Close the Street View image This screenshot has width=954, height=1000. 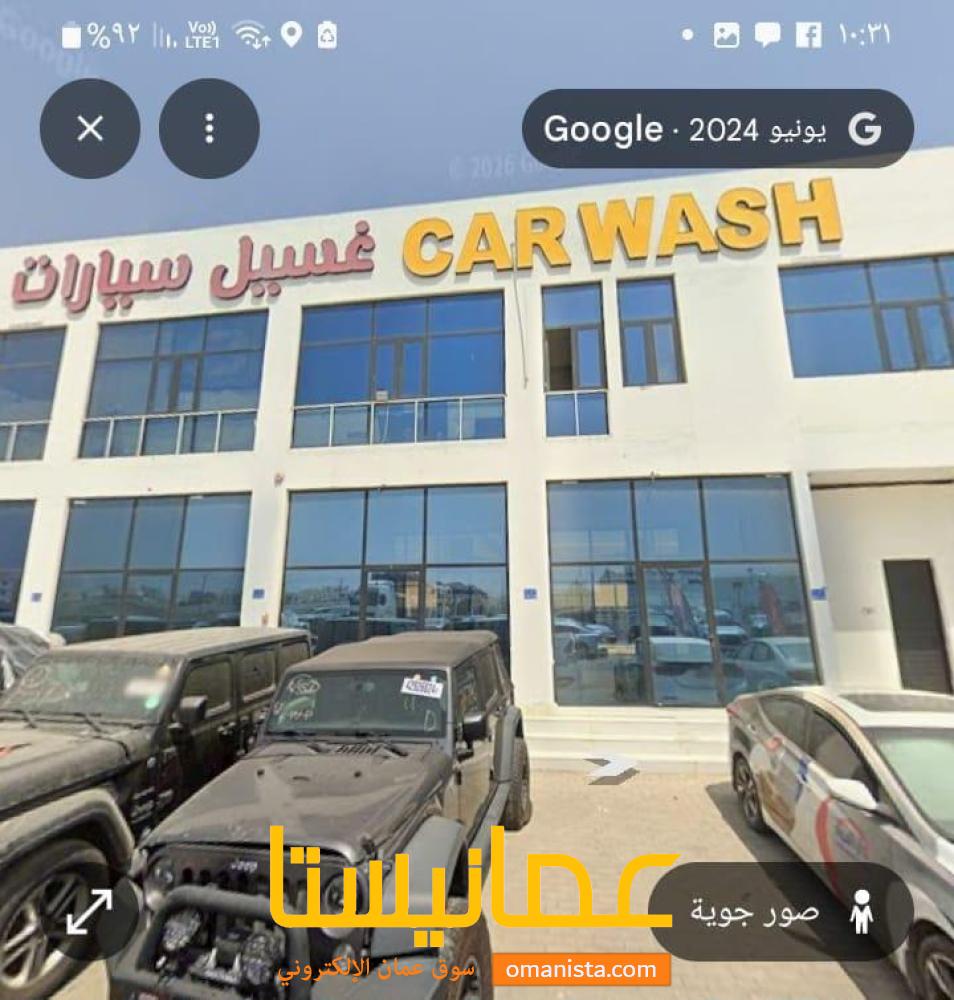click(90, 129)
